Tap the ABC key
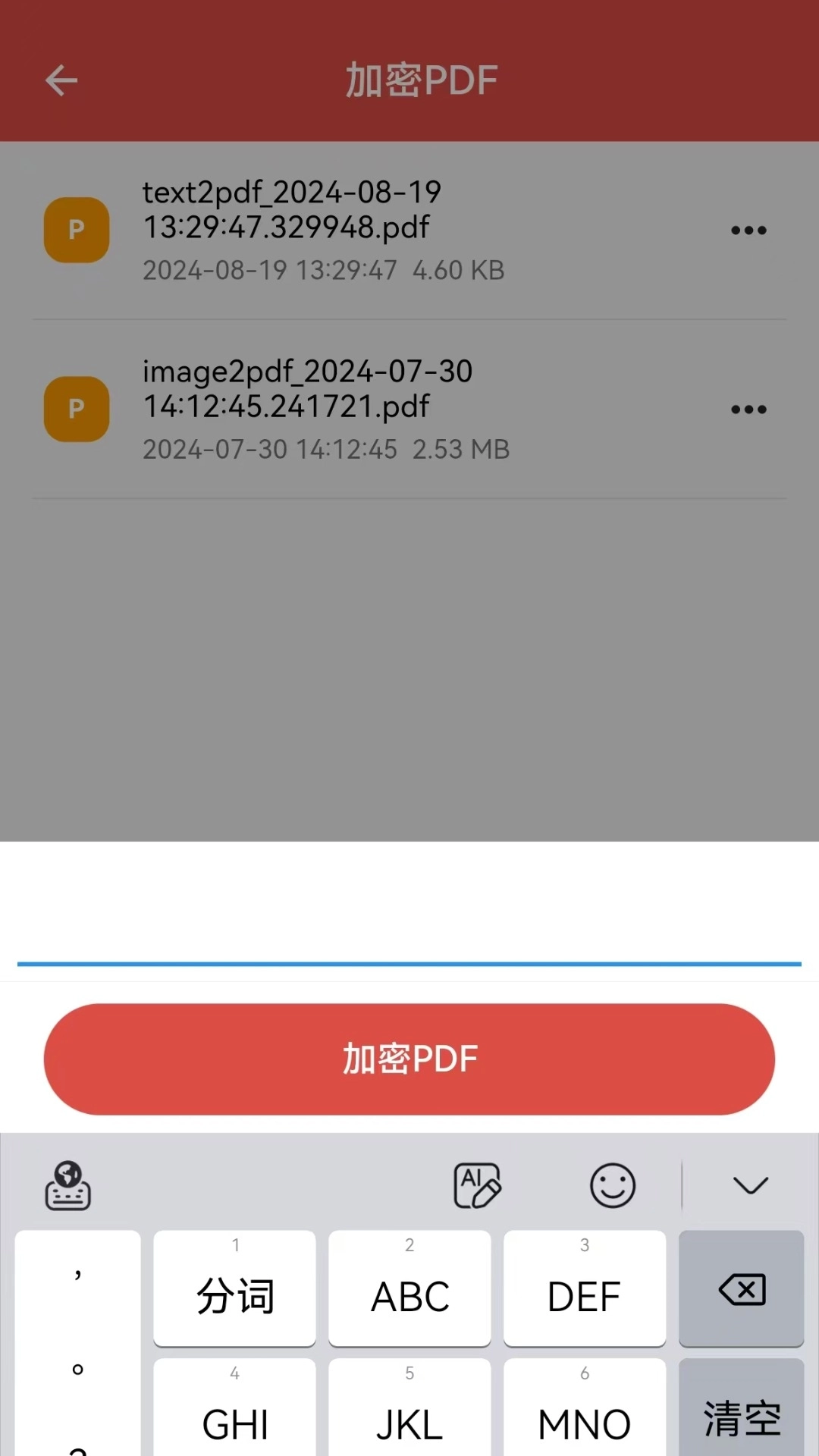 pyautogui.click(x=409, y=1289)
